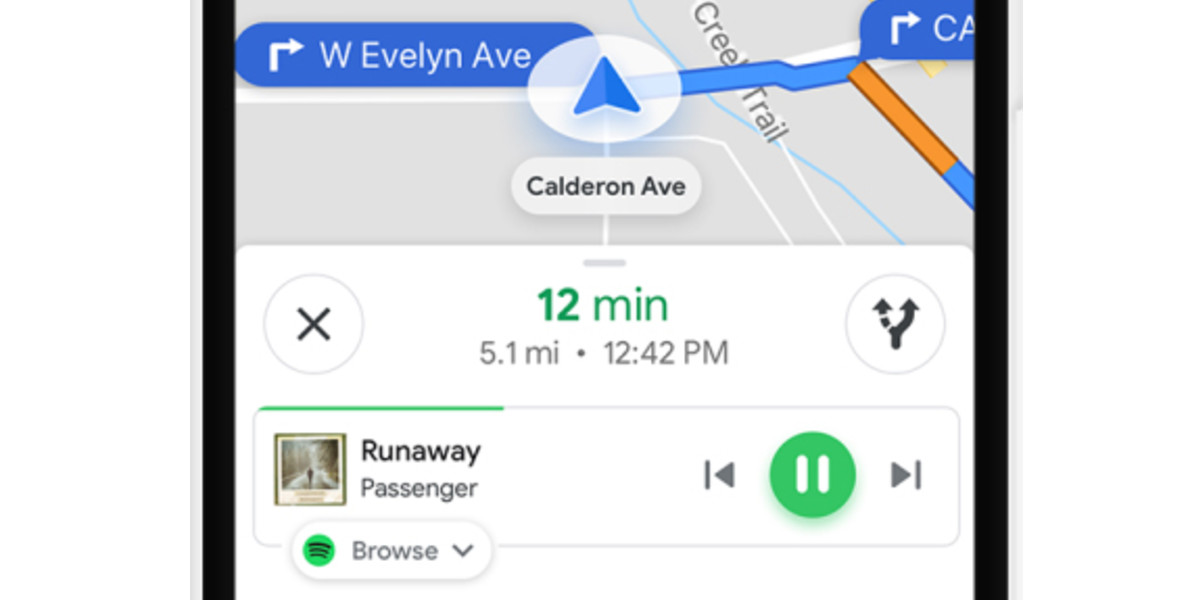Open the Runaway album art thumbnail
Image resolution: width=1200 pixels, height=600 pixels.
[x=310, y=469]
